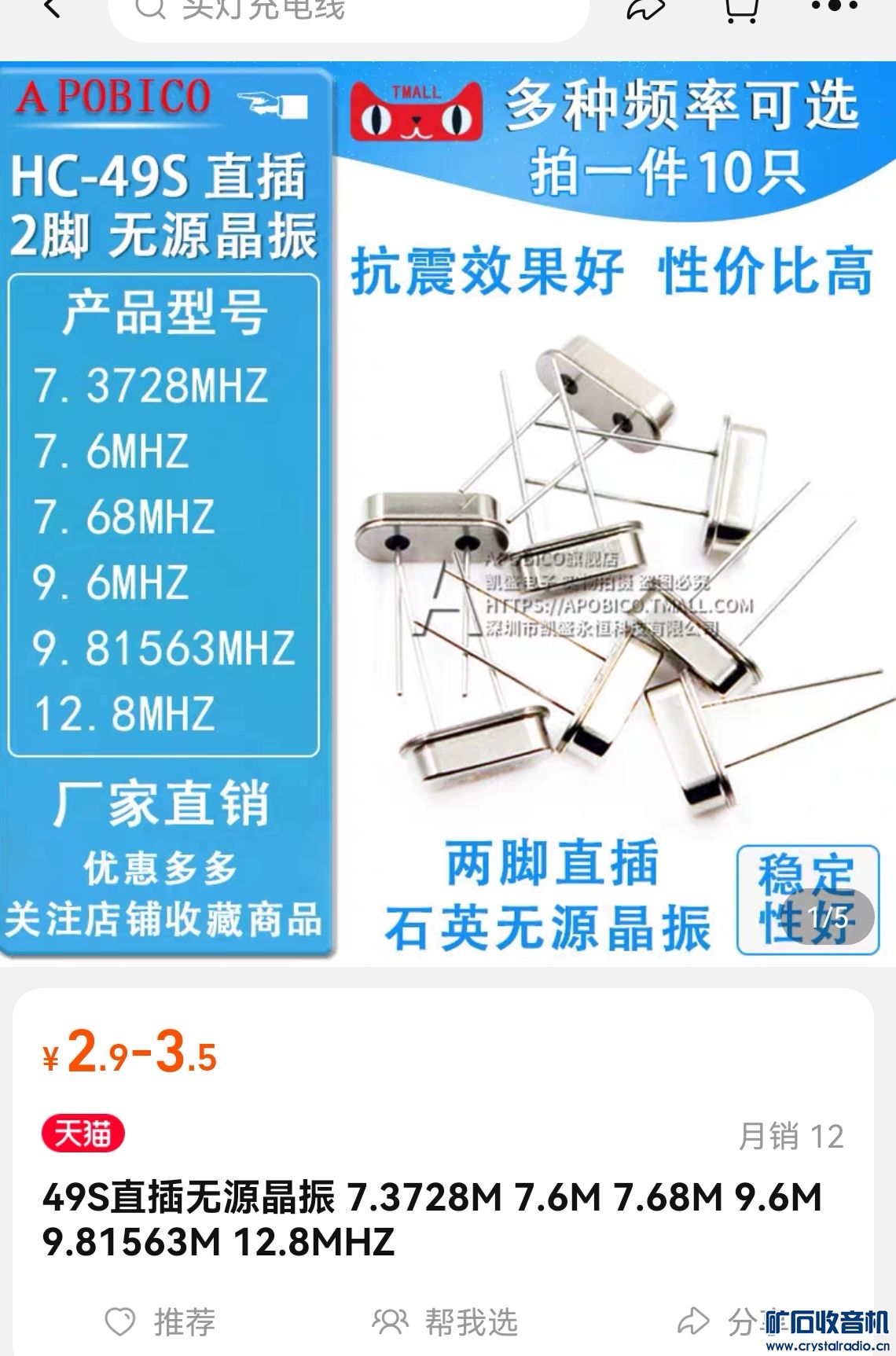View the HC-49S crystal product image
The image size is (896, 1356).
click(448, 511)
